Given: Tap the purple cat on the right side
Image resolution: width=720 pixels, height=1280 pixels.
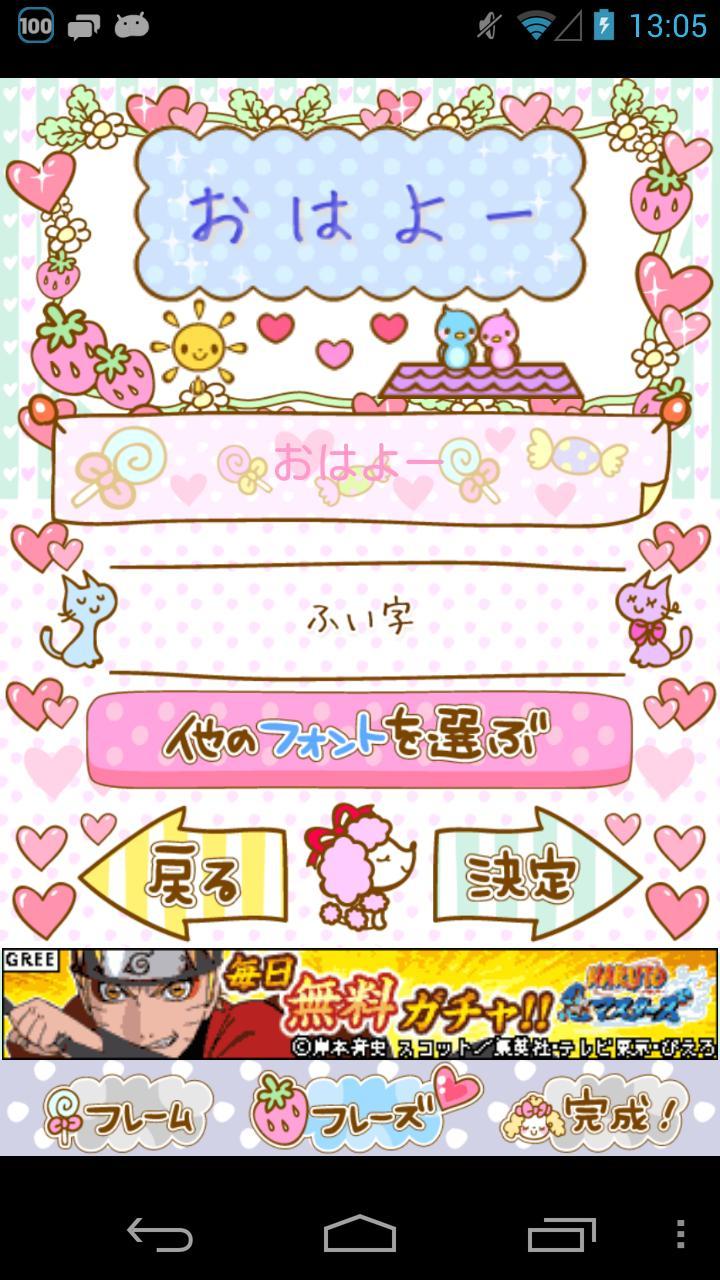Looking at the screenshot, I should (x=650, y=618).
